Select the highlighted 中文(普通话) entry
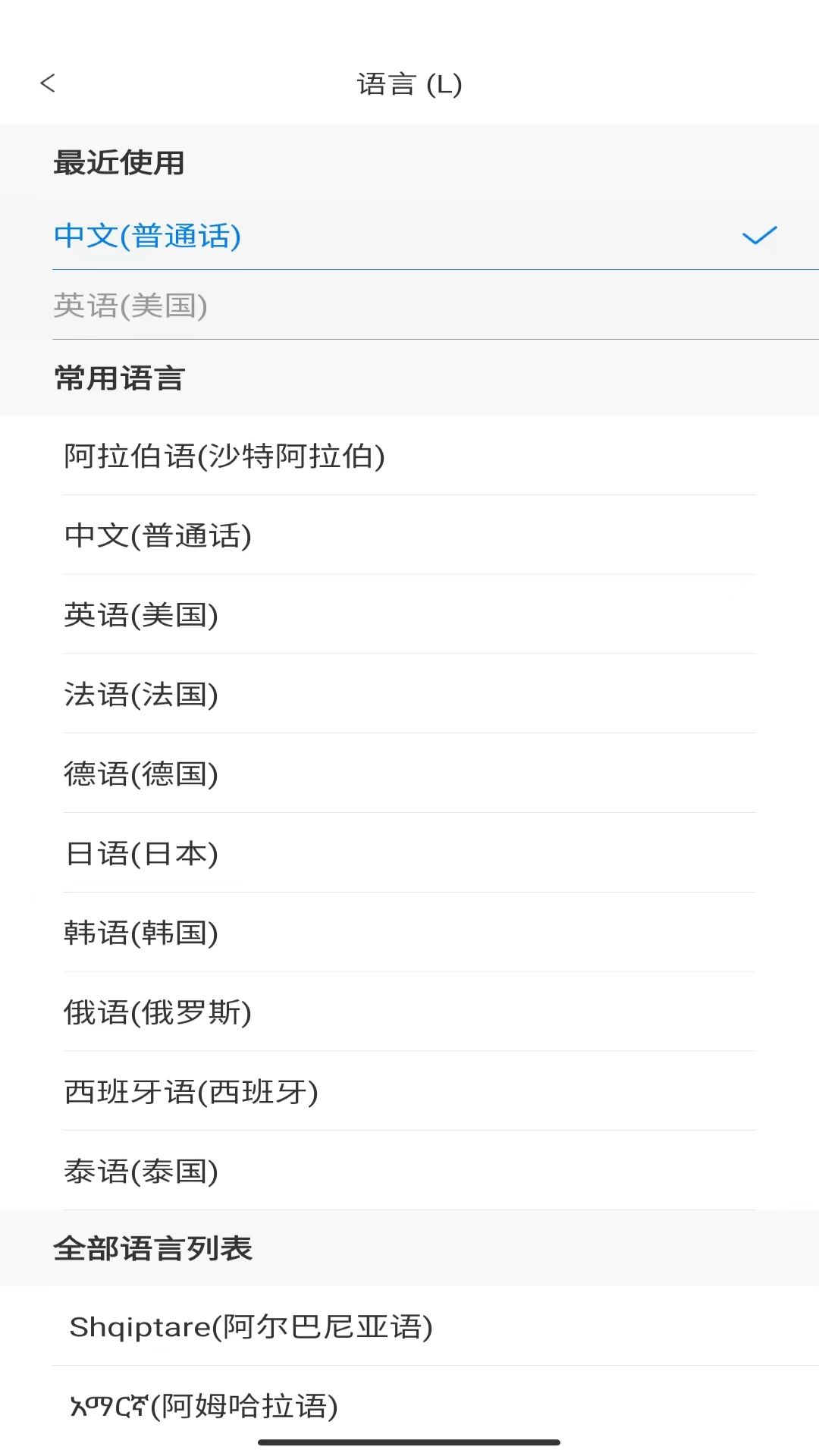Screen dimensions: 819x1456 coord(147,237)
